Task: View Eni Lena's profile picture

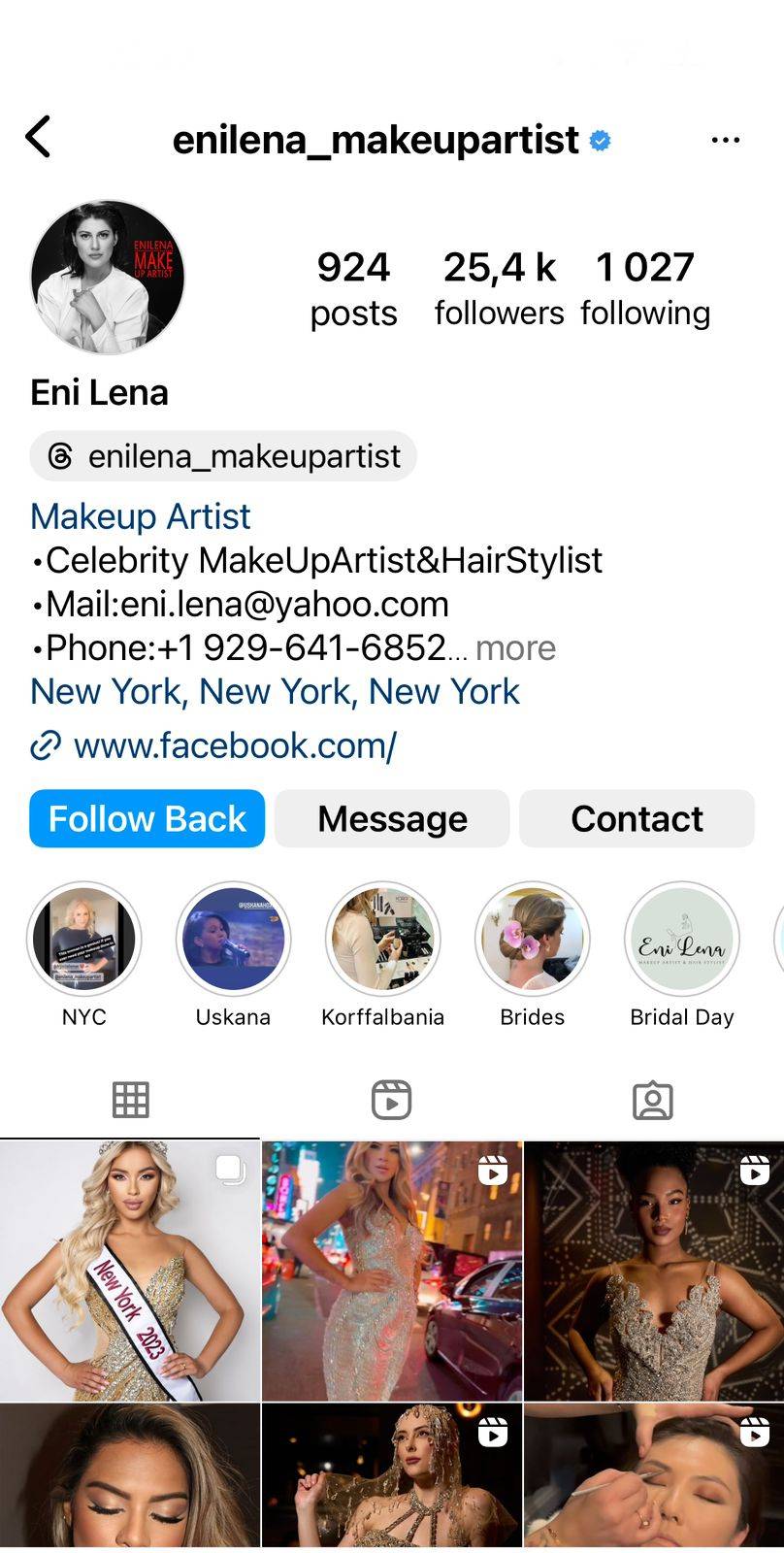Action: tap(108, 277)
